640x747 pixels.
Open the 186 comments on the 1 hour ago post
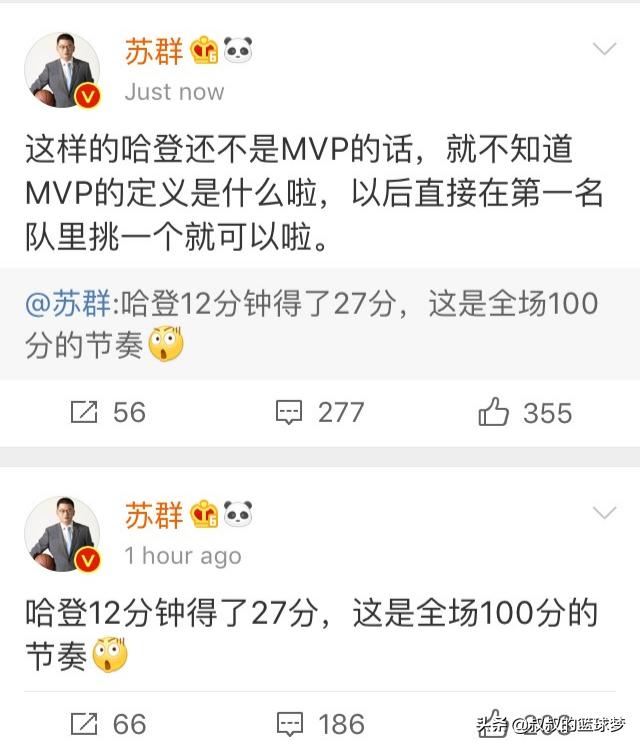pyautogui.click(x=320, y=723)
